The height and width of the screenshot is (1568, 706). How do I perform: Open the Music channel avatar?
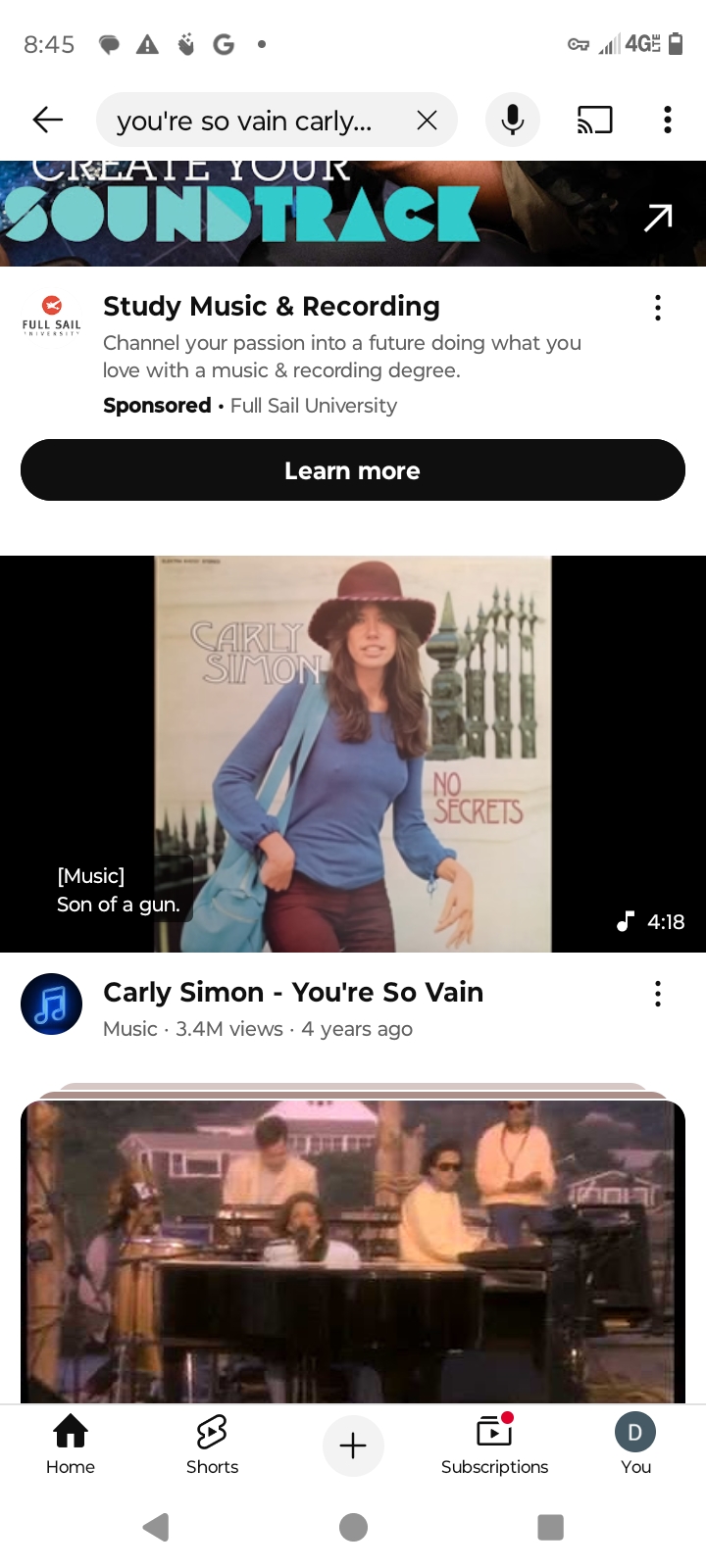pyautogui.click(x=51, y=1004)
